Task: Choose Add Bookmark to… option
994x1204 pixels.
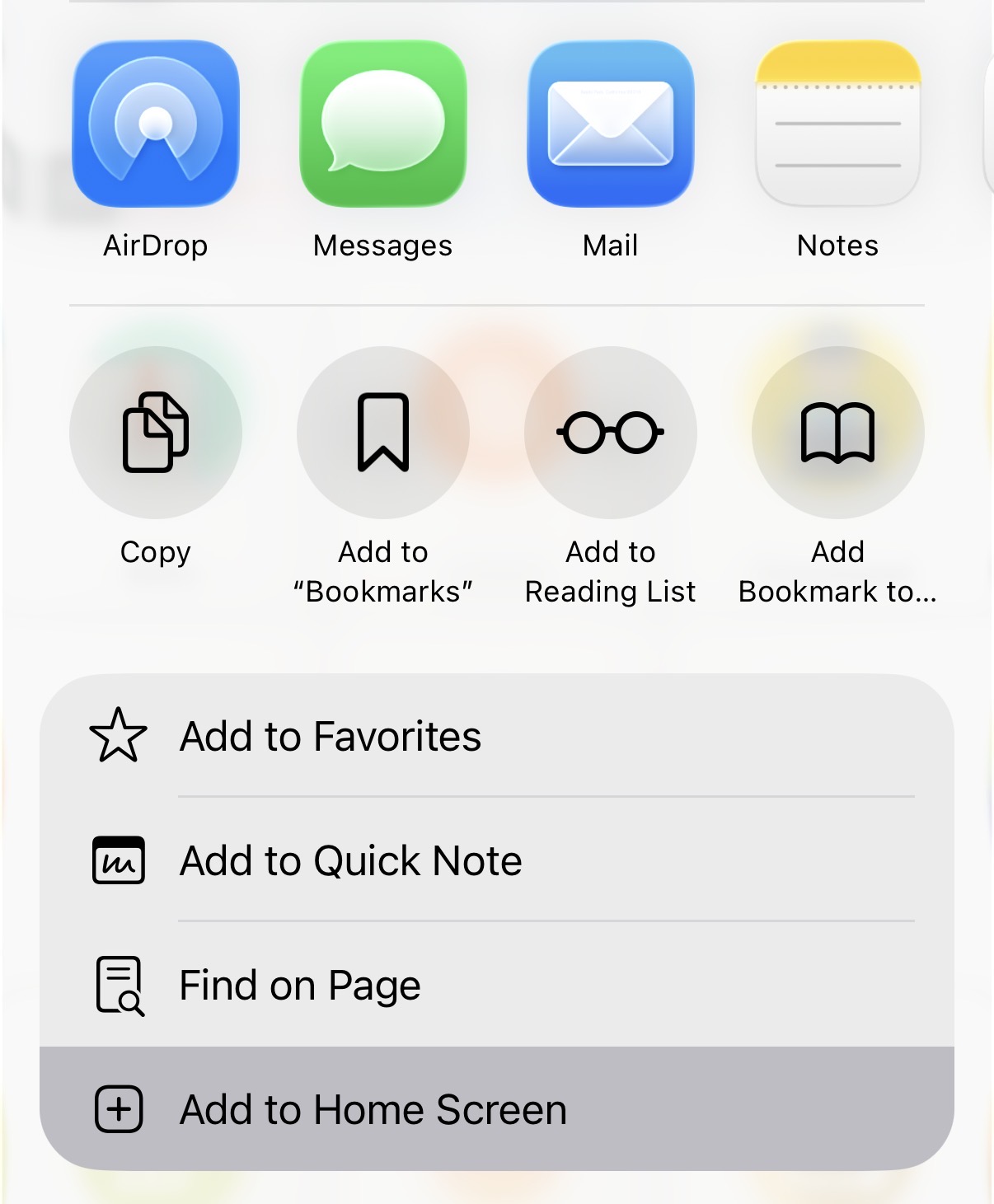Action: (837, 433)
